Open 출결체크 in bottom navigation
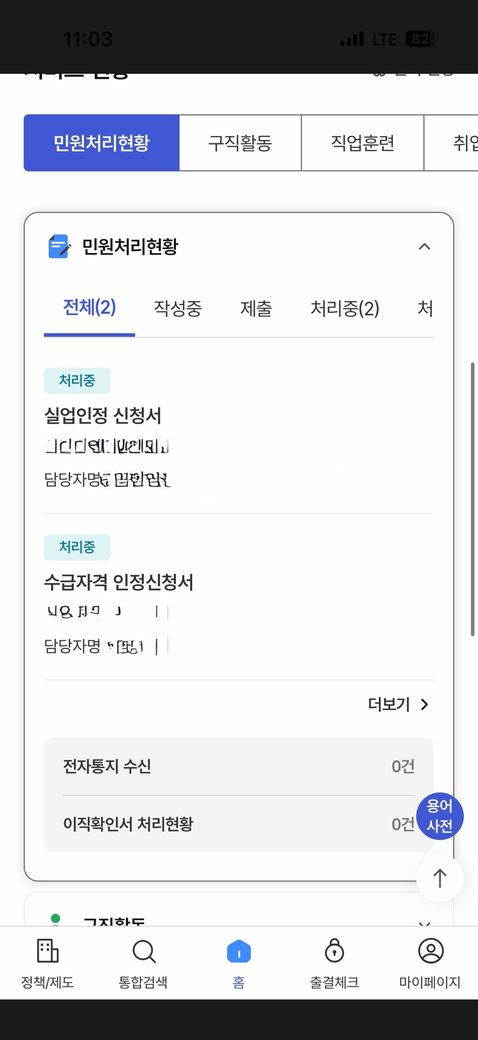478x1040 pixels. 334,963
